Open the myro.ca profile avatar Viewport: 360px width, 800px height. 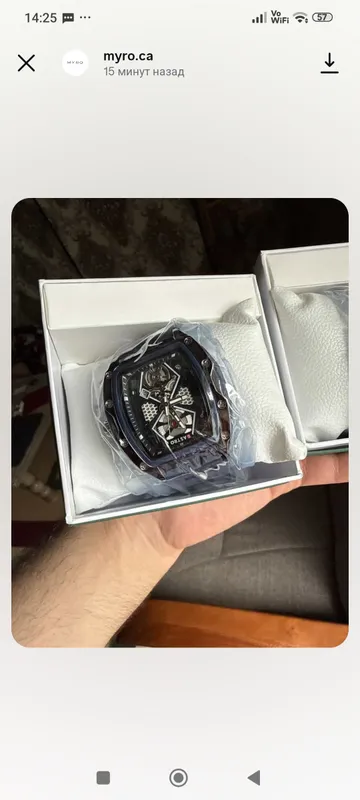click(75, 63)
